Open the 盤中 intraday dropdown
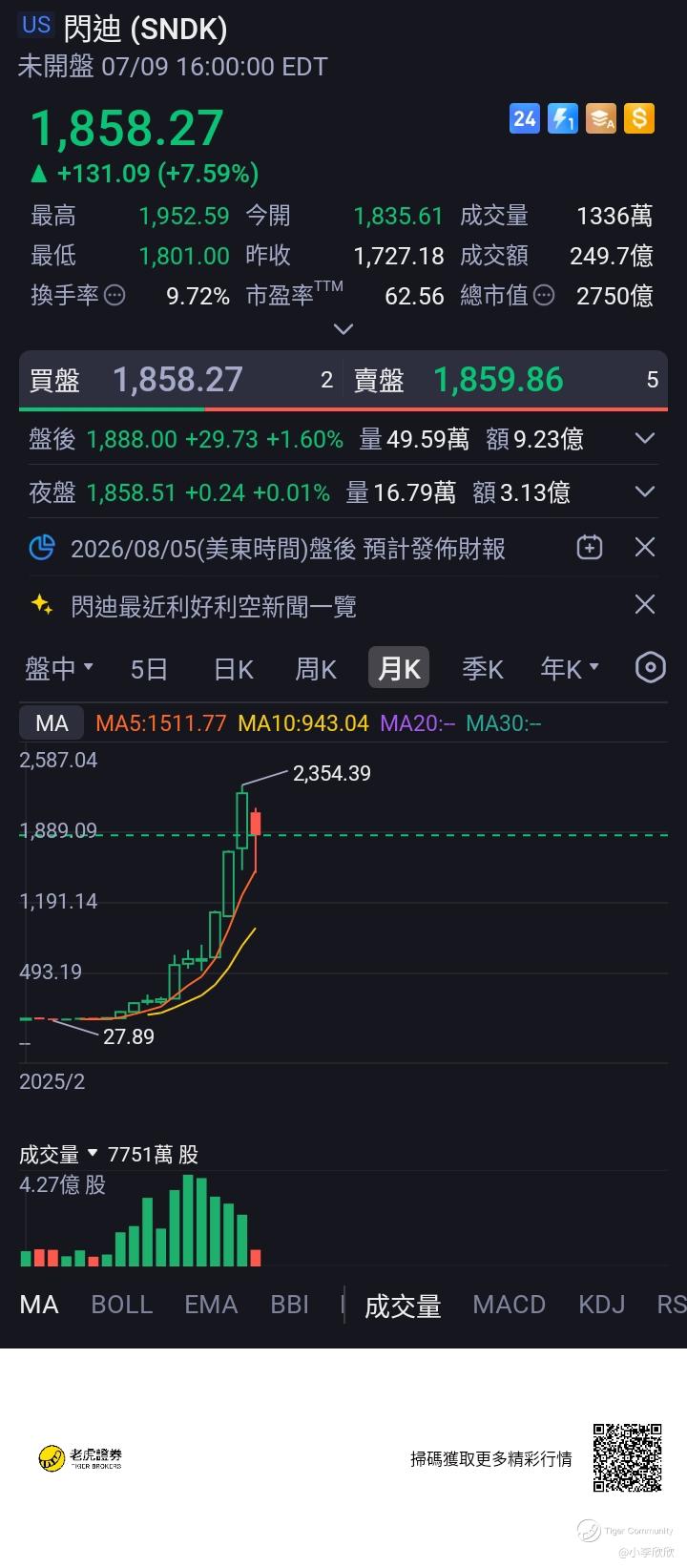 tap(59, 668)
